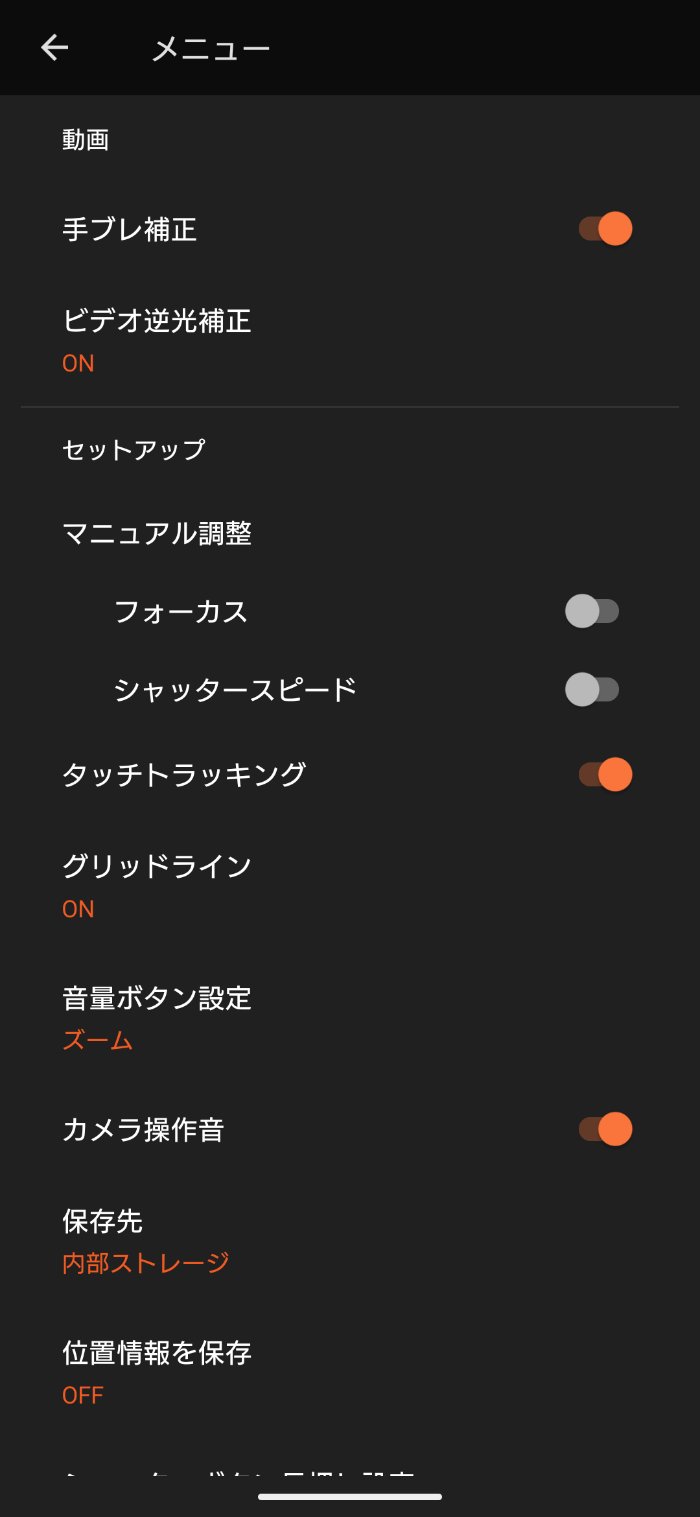Disable タッチトラッキング switch
The height and width of the screenshot is (1517, 700).
[x=604, y=774]
